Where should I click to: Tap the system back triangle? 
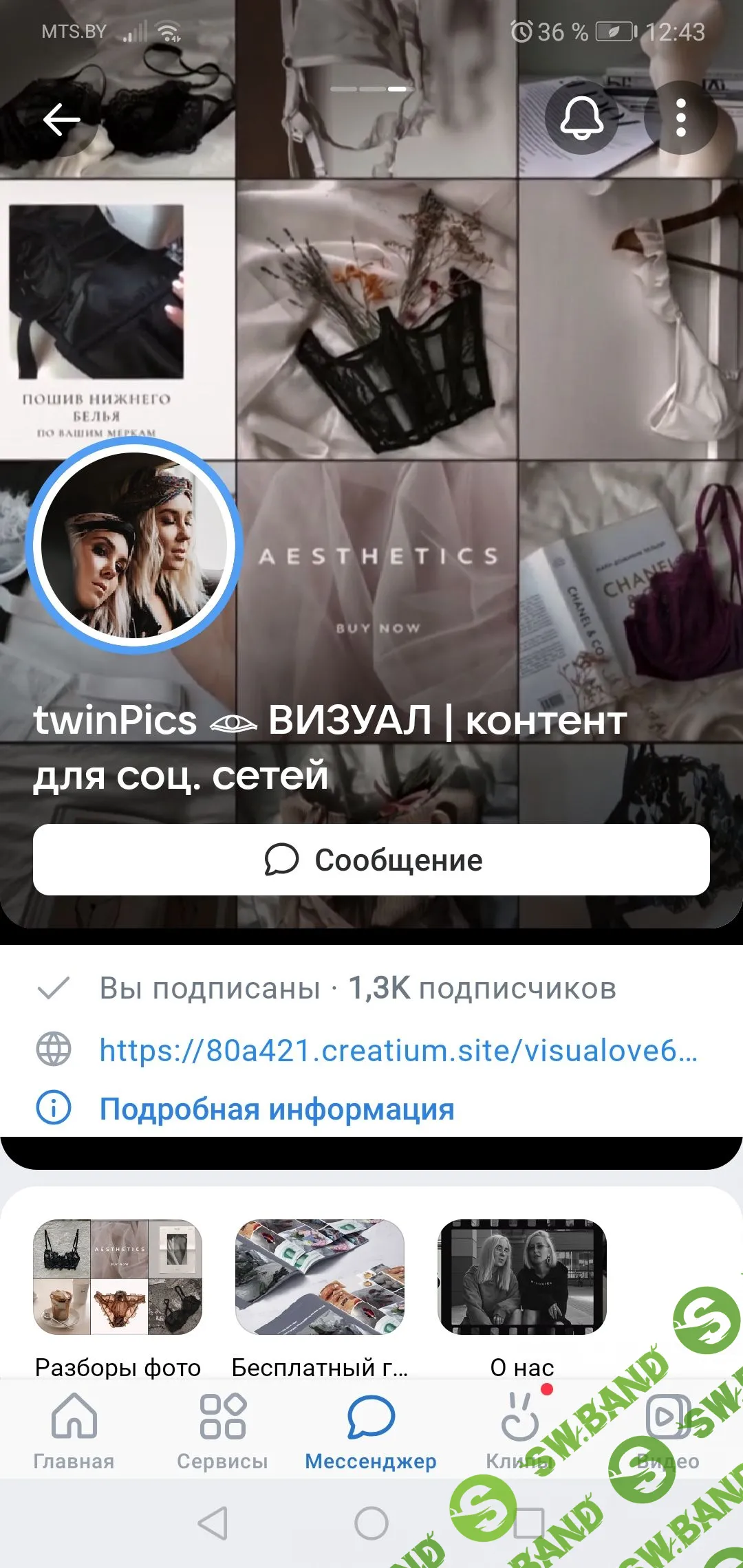point(213,1523)
